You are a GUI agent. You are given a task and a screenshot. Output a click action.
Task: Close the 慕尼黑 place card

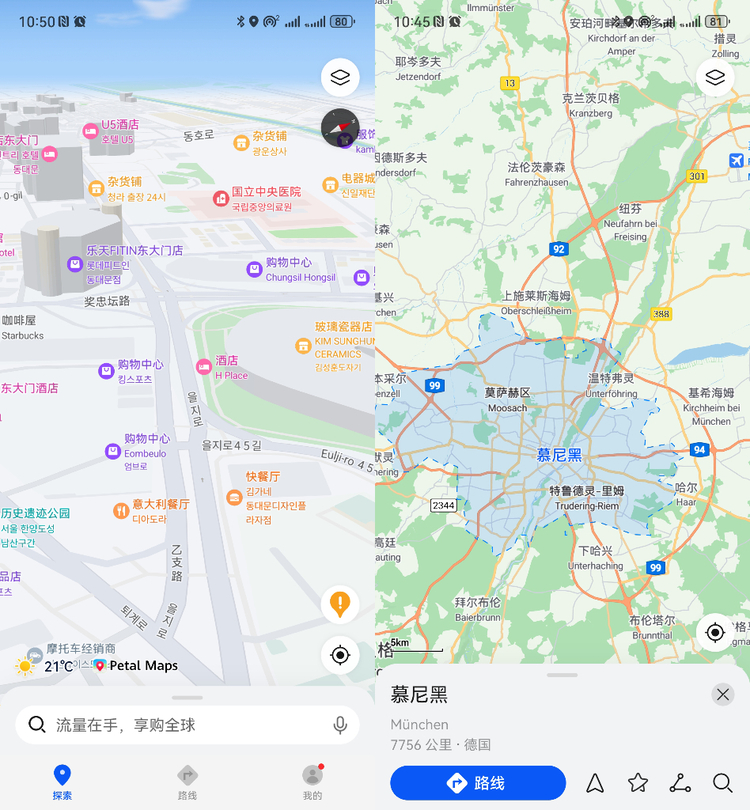point(723,694)
